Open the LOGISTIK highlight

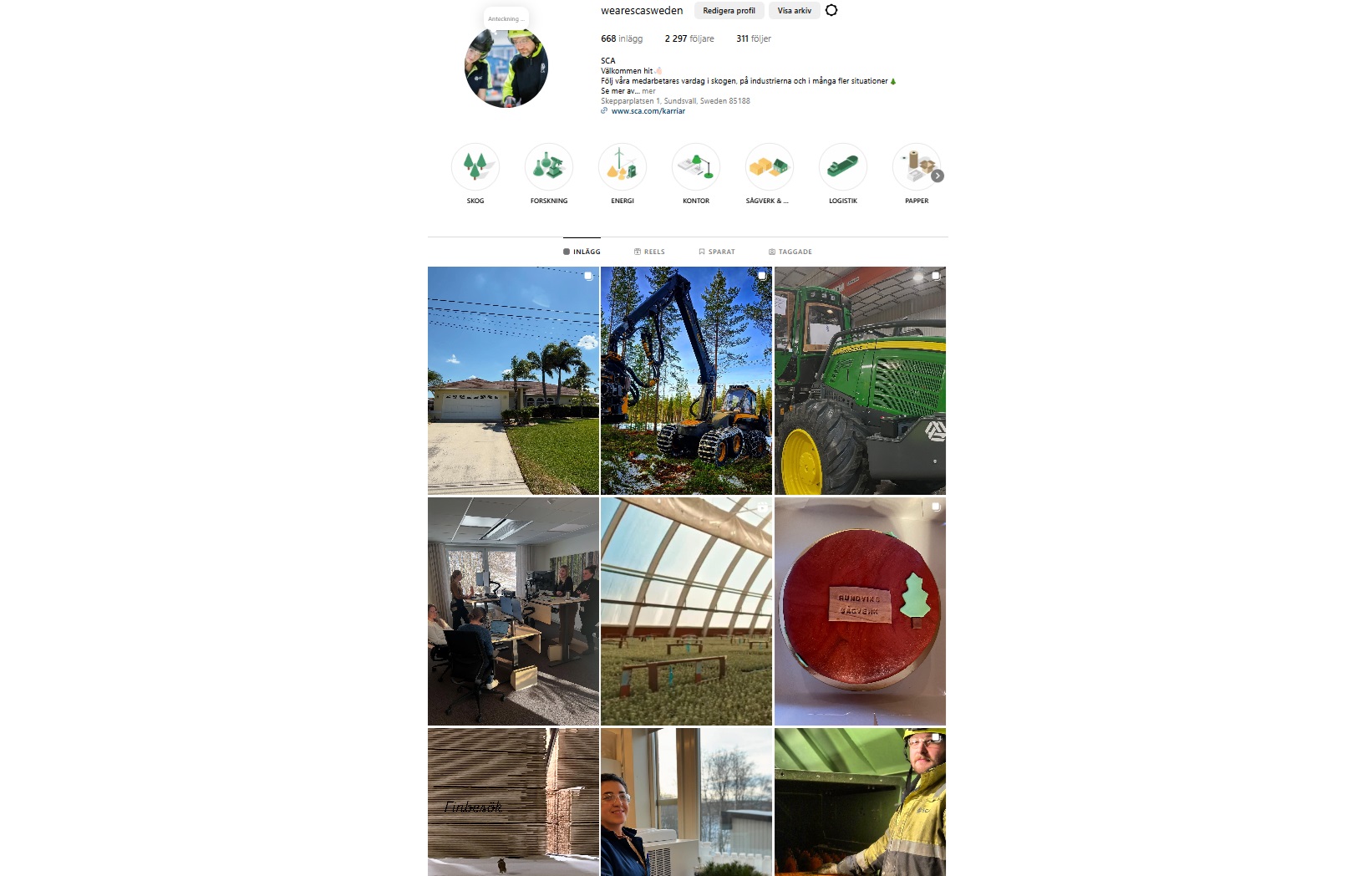pyautogui.click(x=843, y=167)
